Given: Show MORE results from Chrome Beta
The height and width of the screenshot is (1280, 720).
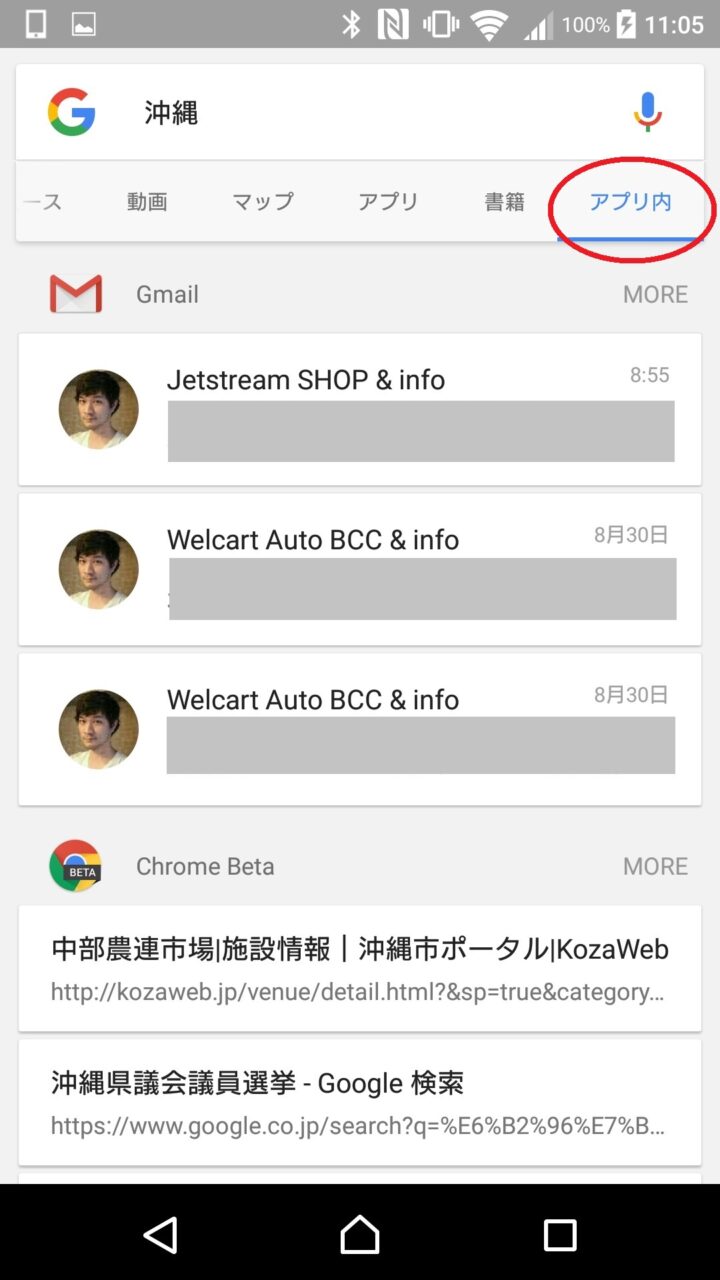Looking at the screenshot, I should tap(655, 867).
